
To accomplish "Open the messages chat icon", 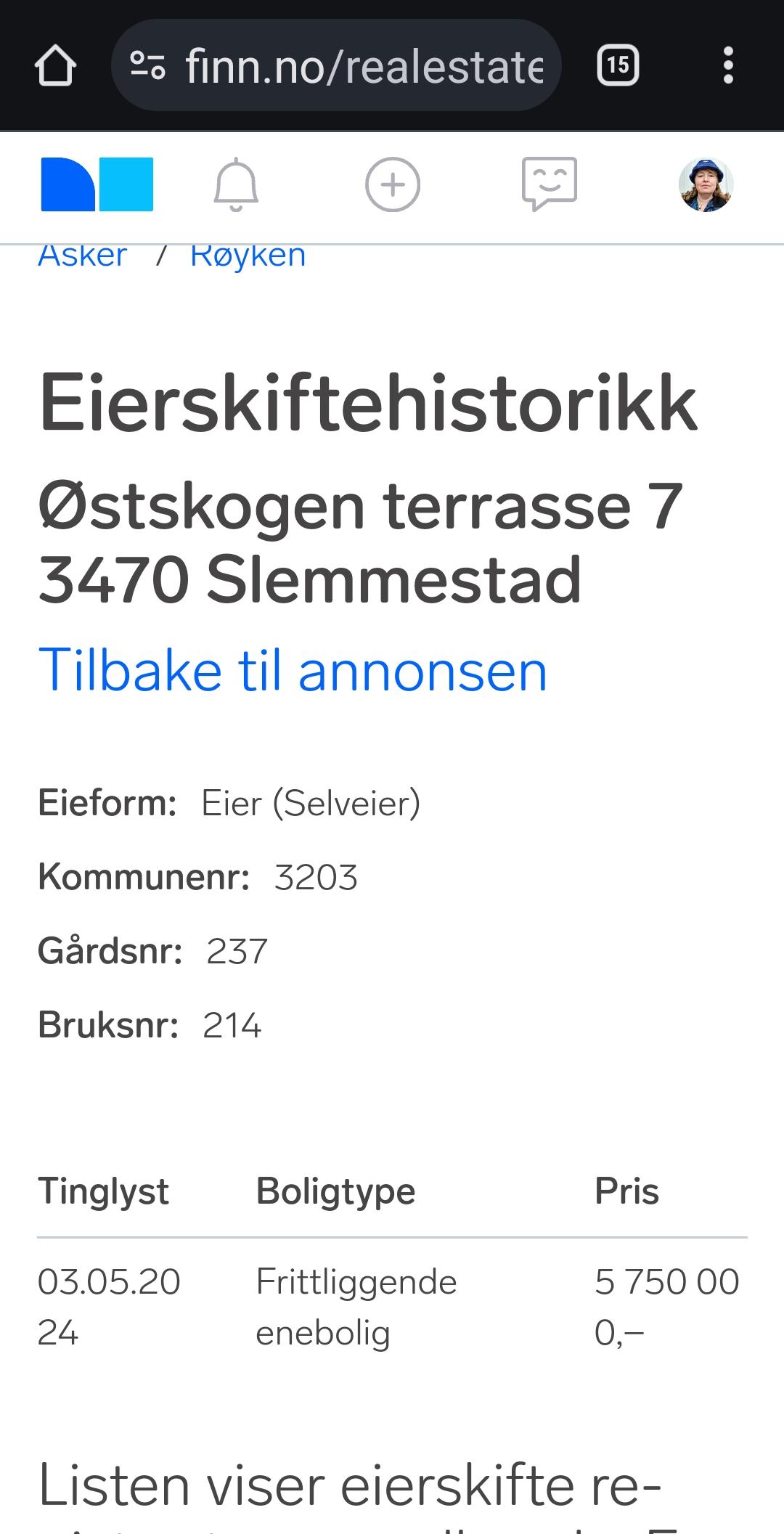I will tap(550, 184).
